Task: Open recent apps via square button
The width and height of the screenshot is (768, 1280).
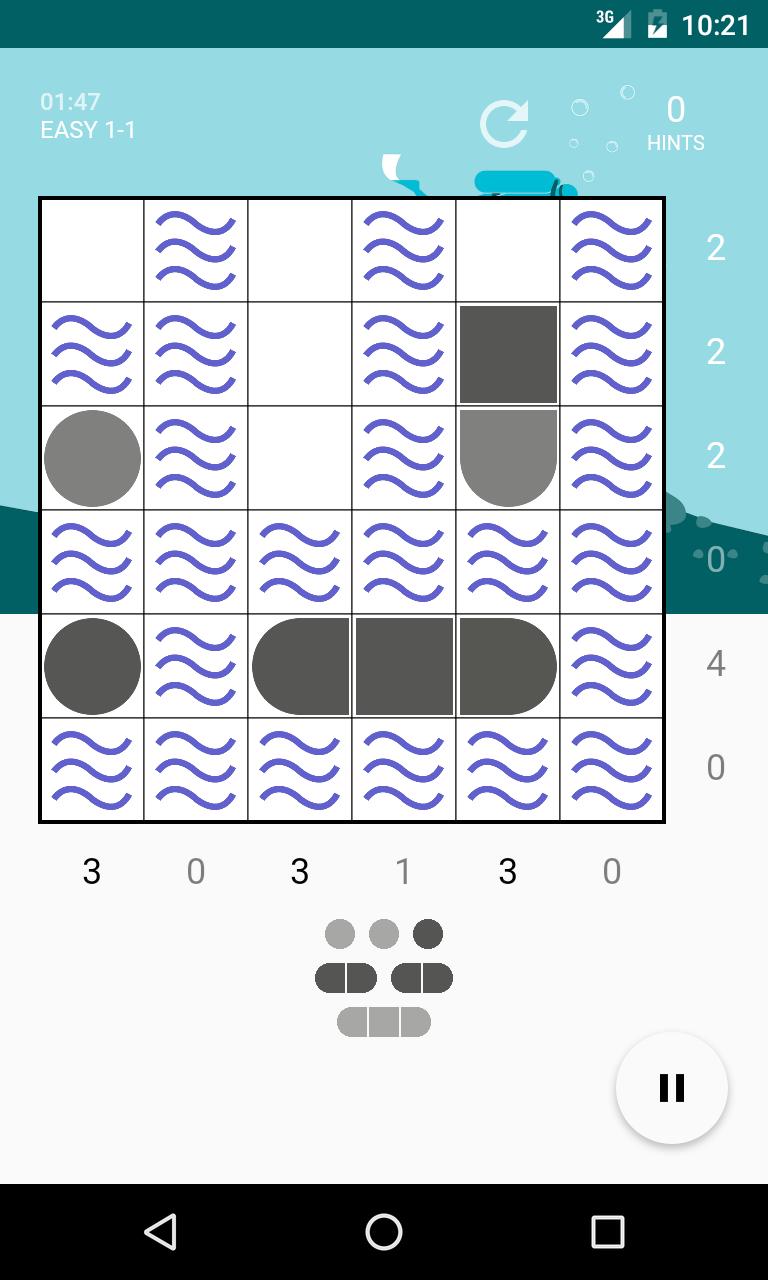Action: (607, 1232)
